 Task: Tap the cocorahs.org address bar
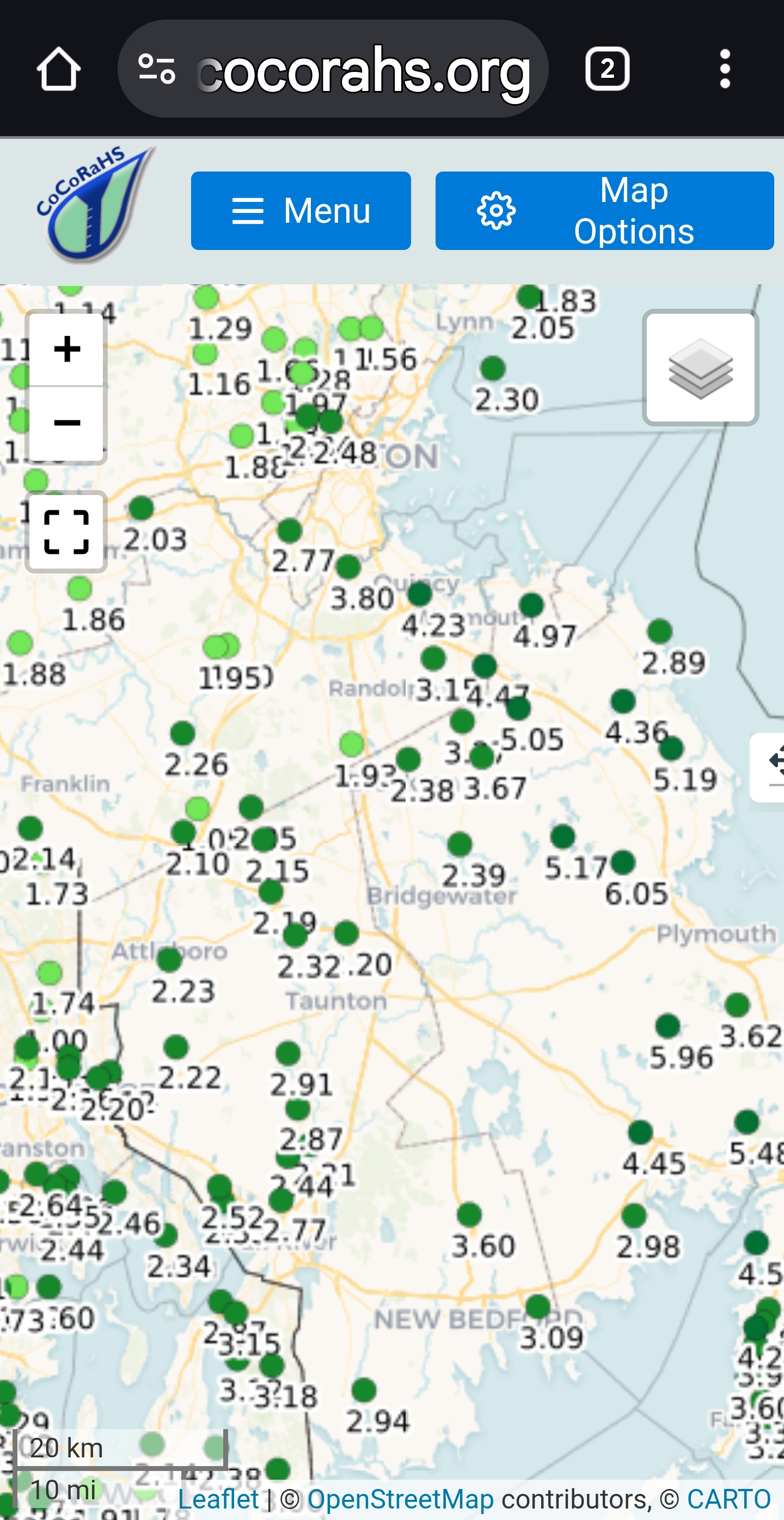click(x=363, y=69)
